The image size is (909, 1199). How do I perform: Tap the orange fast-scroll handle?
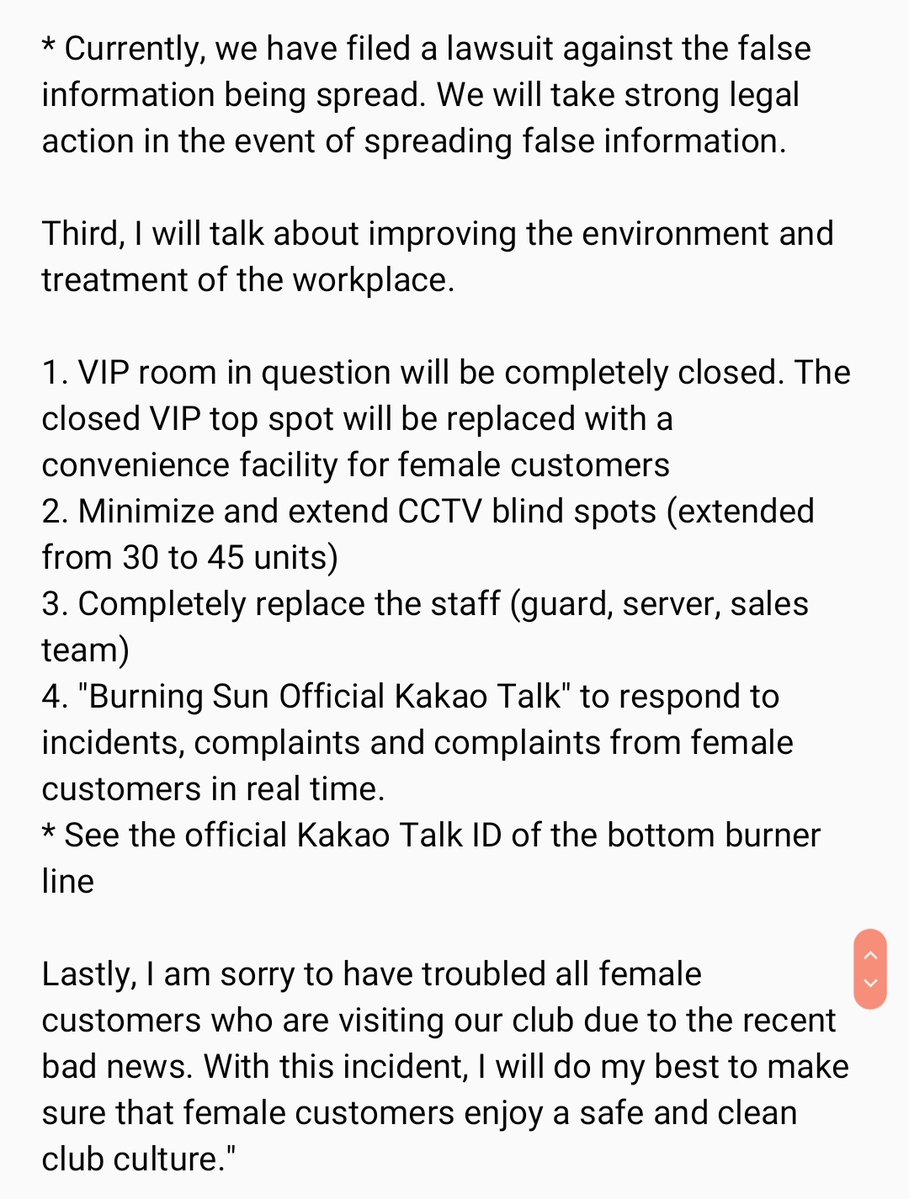[x=870, y=968]
